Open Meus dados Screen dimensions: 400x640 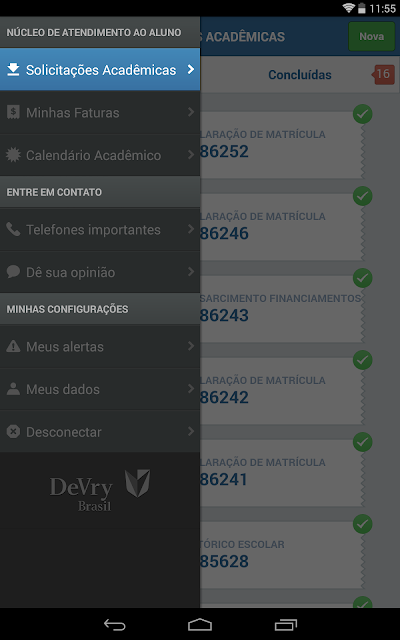tap(100, 389)
